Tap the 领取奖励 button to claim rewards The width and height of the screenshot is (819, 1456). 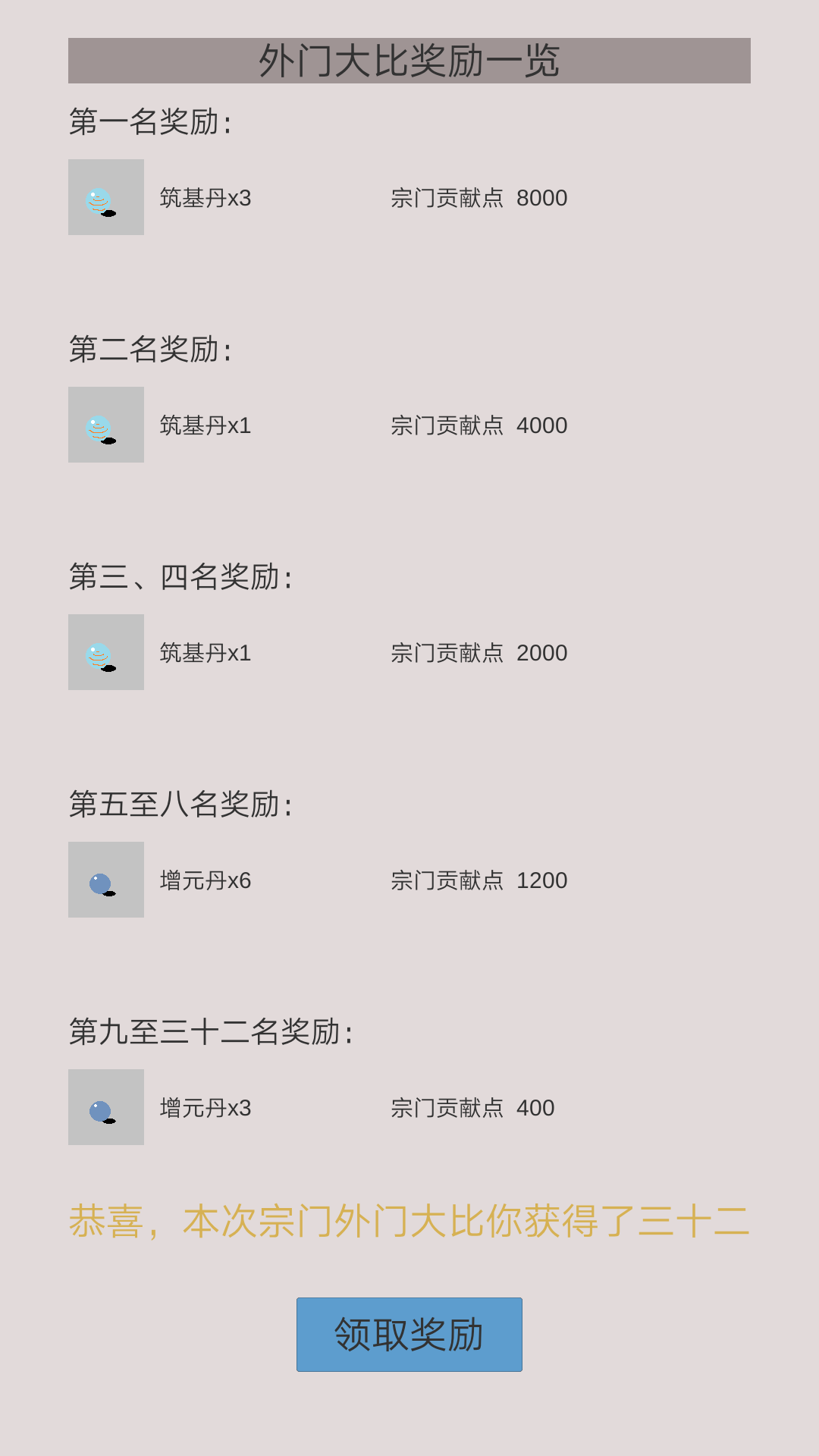409,1334
